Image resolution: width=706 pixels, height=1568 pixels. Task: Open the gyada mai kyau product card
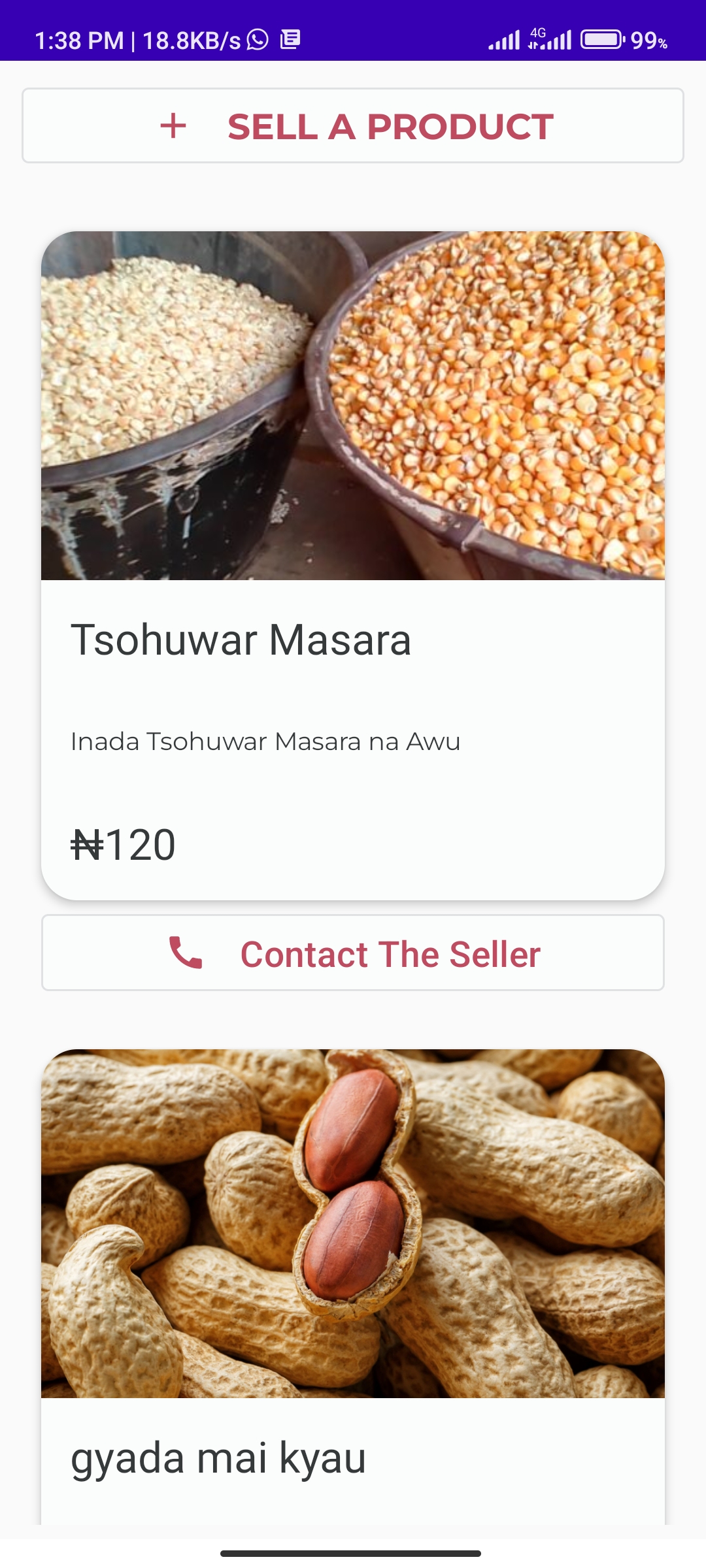point(353,1287)
